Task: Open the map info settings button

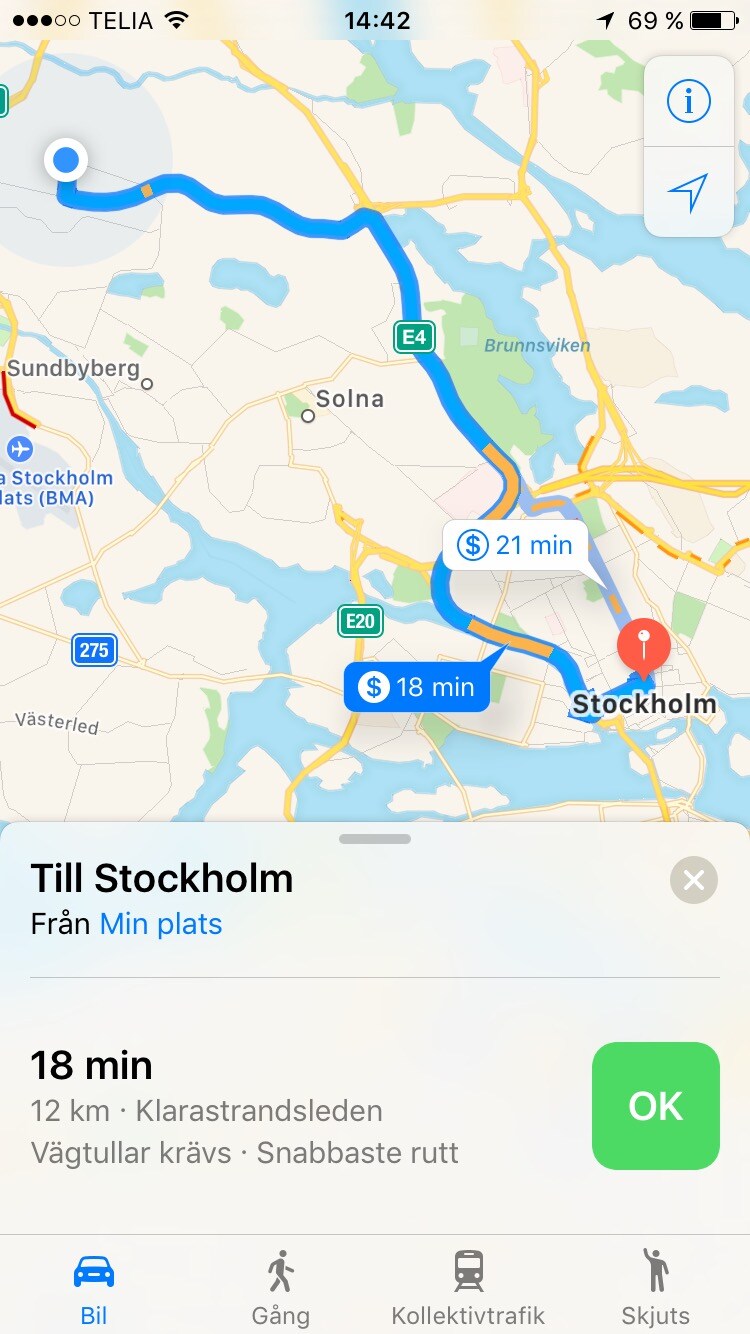Action: tap(688, 101)
